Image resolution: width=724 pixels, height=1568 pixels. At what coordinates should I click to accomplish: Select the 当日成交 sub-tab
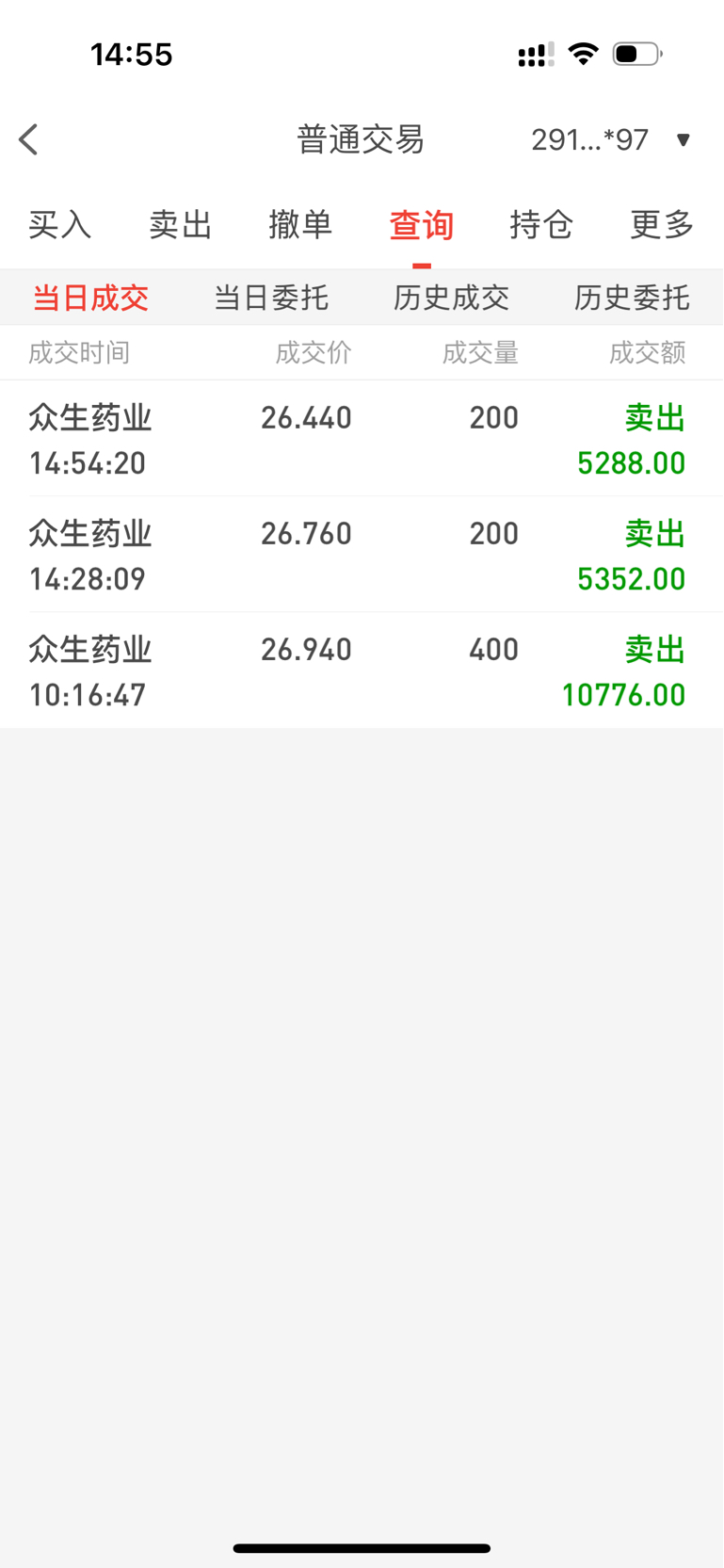(90, 298)
